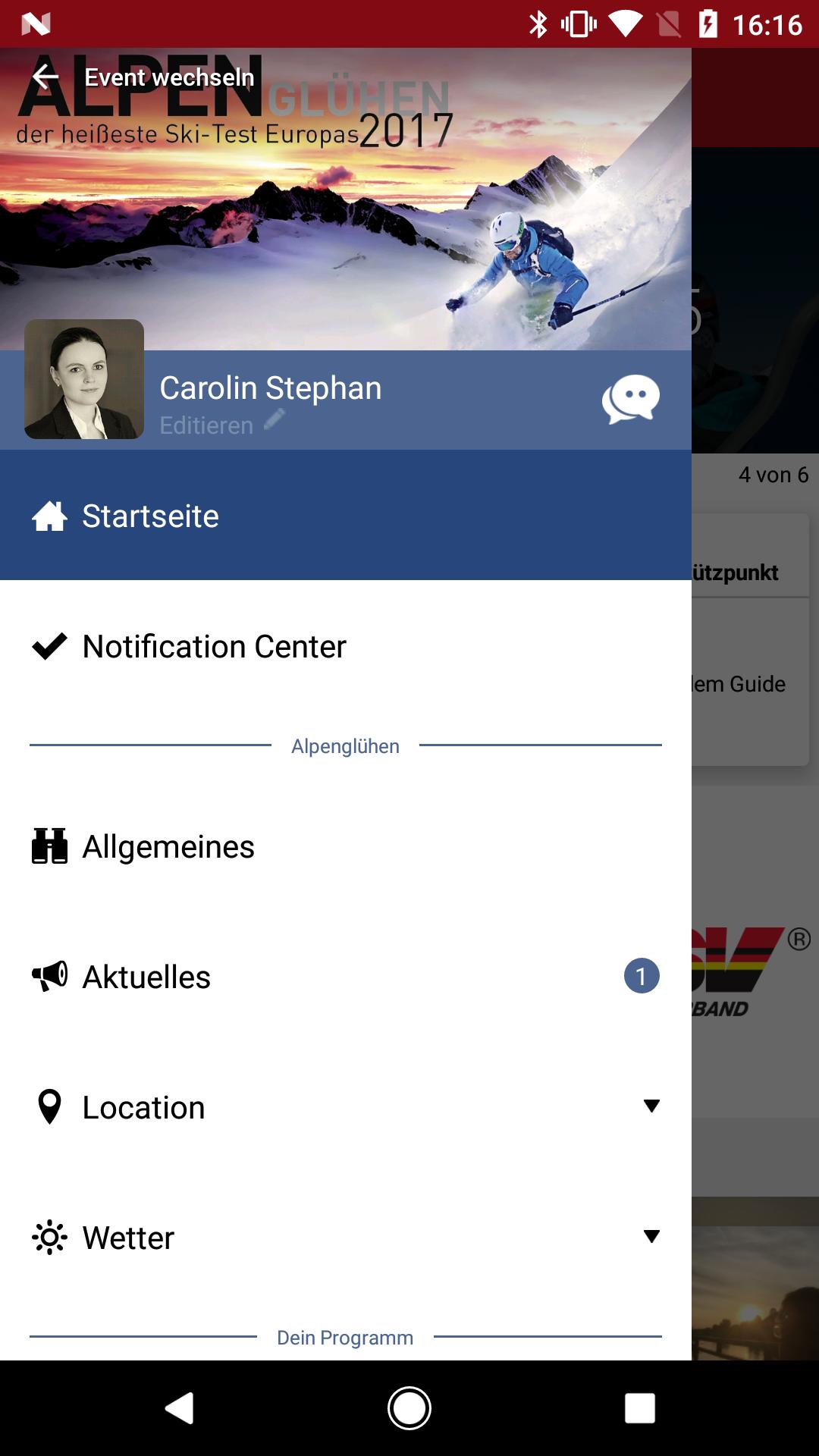Expand the Wetter submenu
Screen dimensions: 819x1456
tap(651, 1237)
